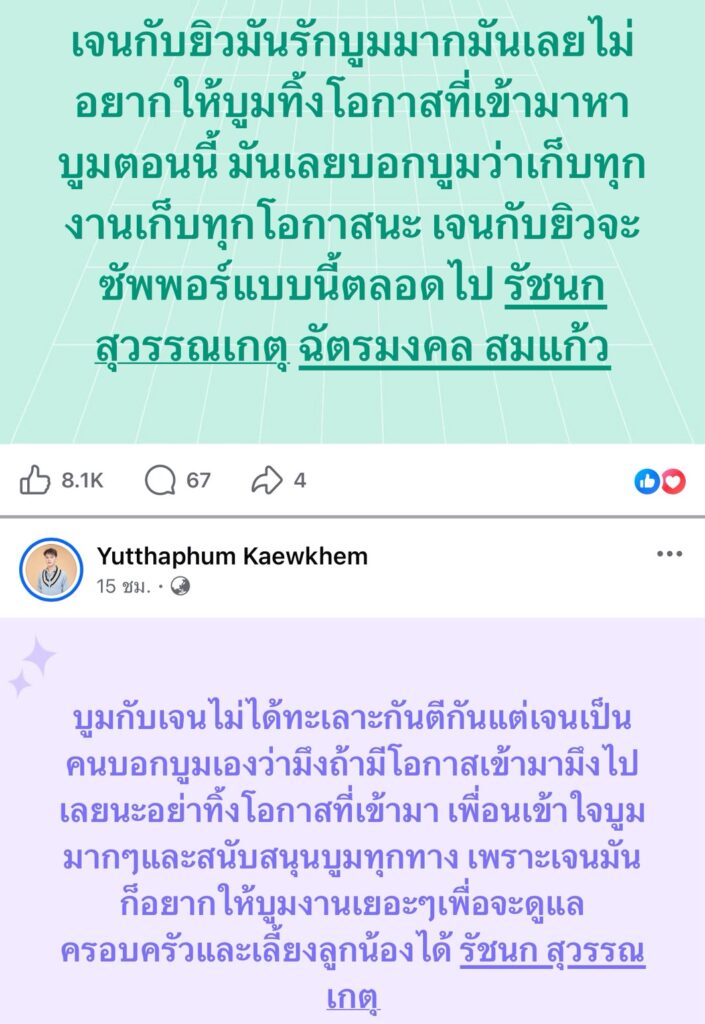The height and width of the screenshot is (1024, 705).
Task: Open the Yutthaphum Kaewkhem name link
Action: point(232,557)
